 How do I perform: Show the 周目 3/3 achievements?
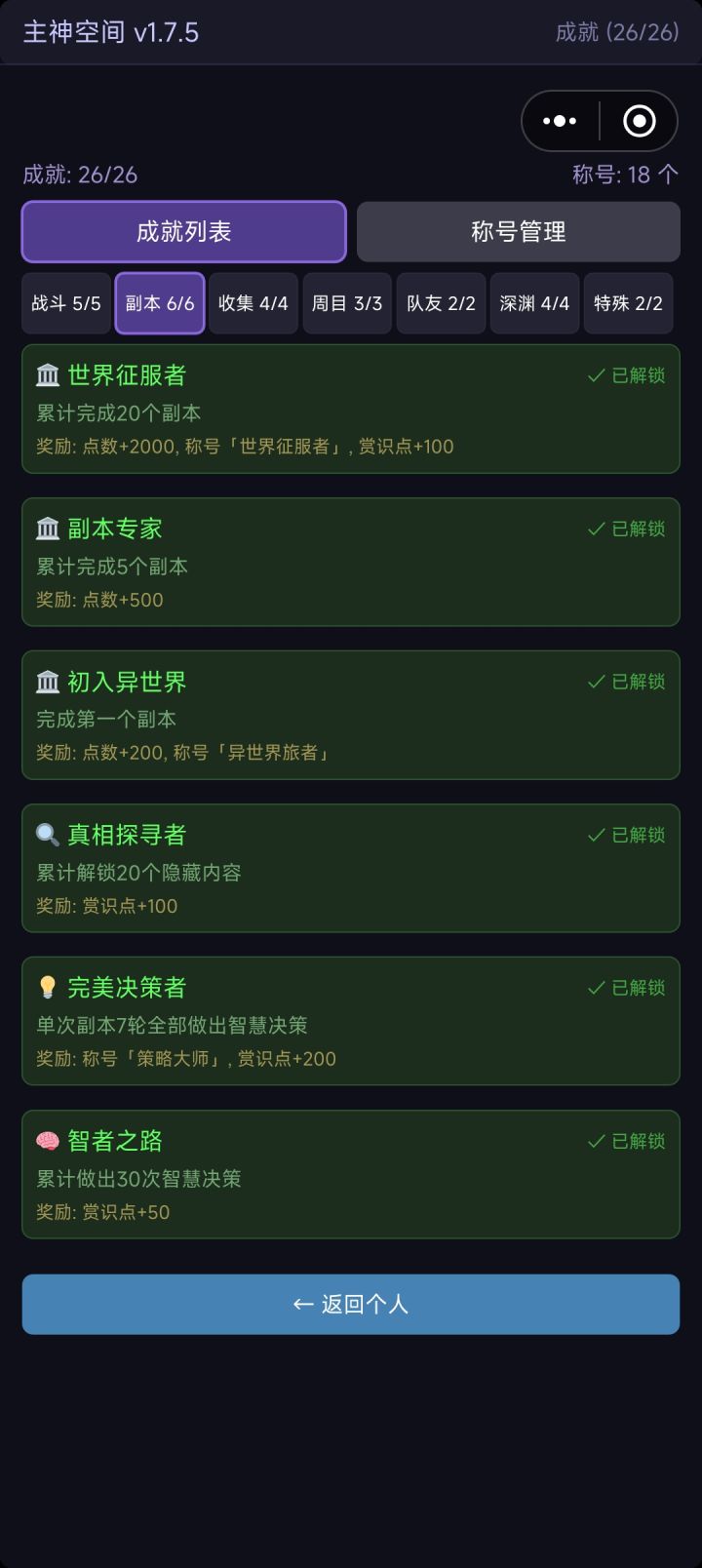click(347, 303)
